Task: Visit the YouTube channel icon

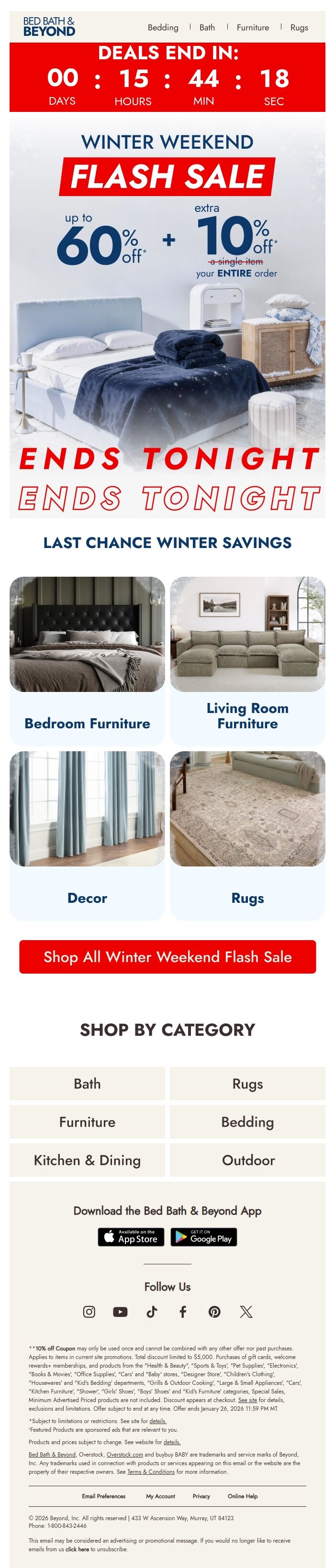Action: pos(120,1312)
